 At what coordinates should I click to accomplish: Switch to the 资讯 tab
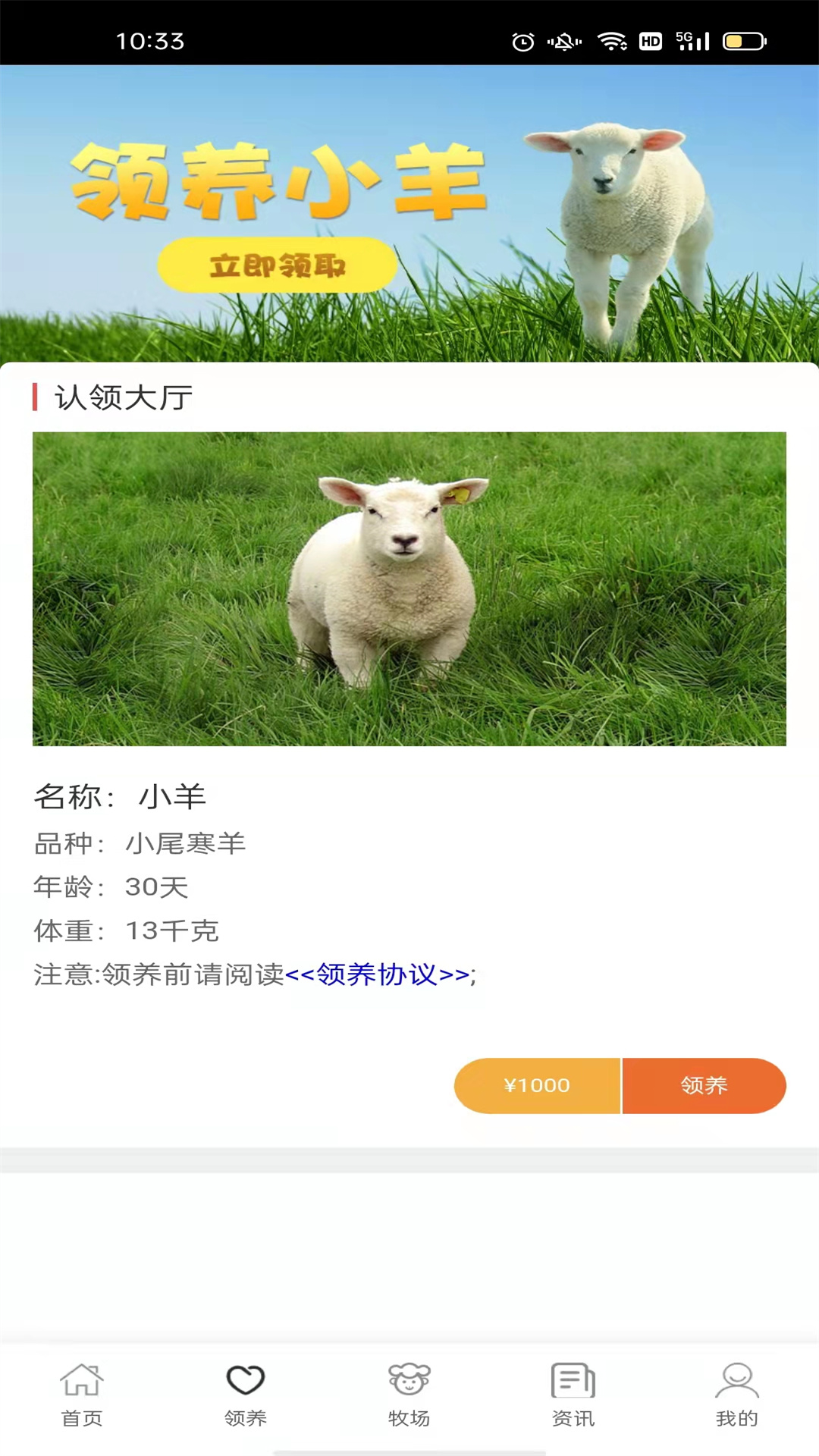[x=573, y=1395]
